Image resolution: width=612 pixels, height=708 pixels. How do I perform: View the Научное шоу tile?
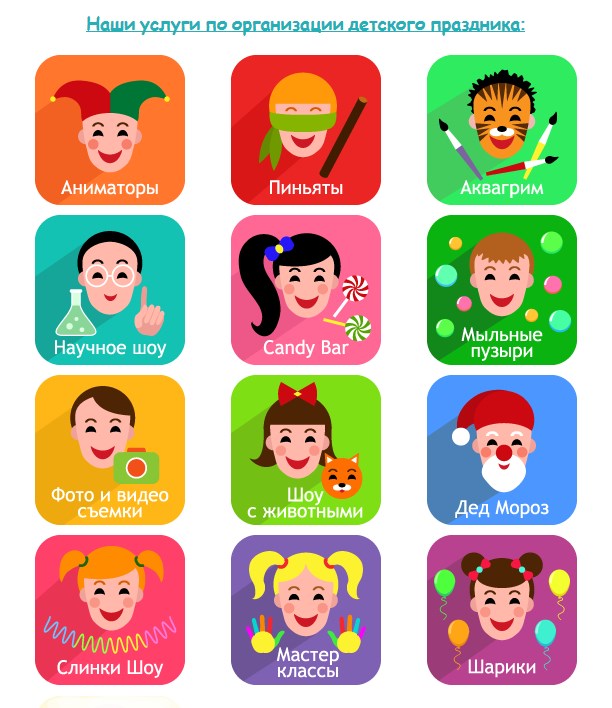110,290
